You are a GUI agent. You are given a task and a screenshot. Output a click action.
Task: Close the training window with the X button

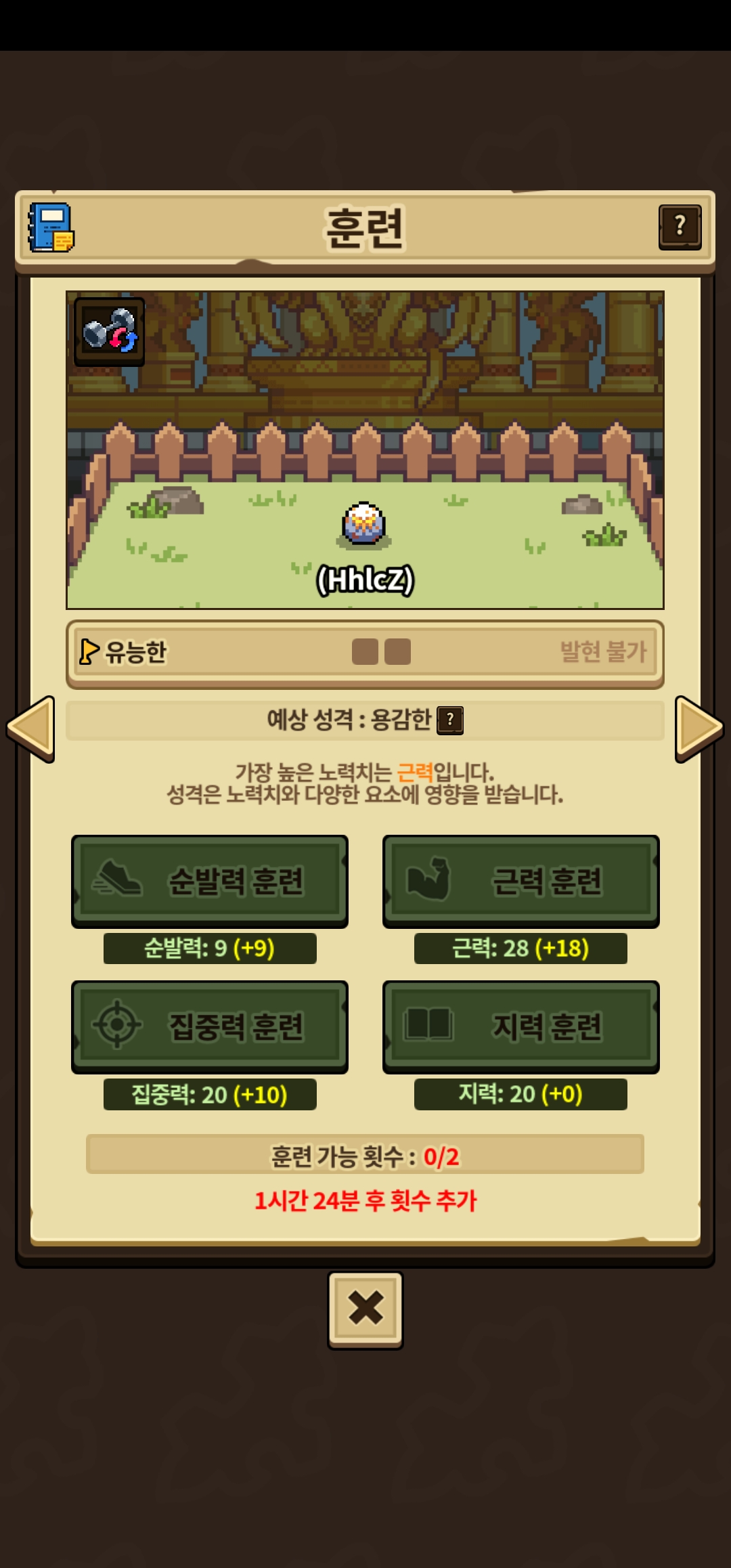coord(365,1310)
